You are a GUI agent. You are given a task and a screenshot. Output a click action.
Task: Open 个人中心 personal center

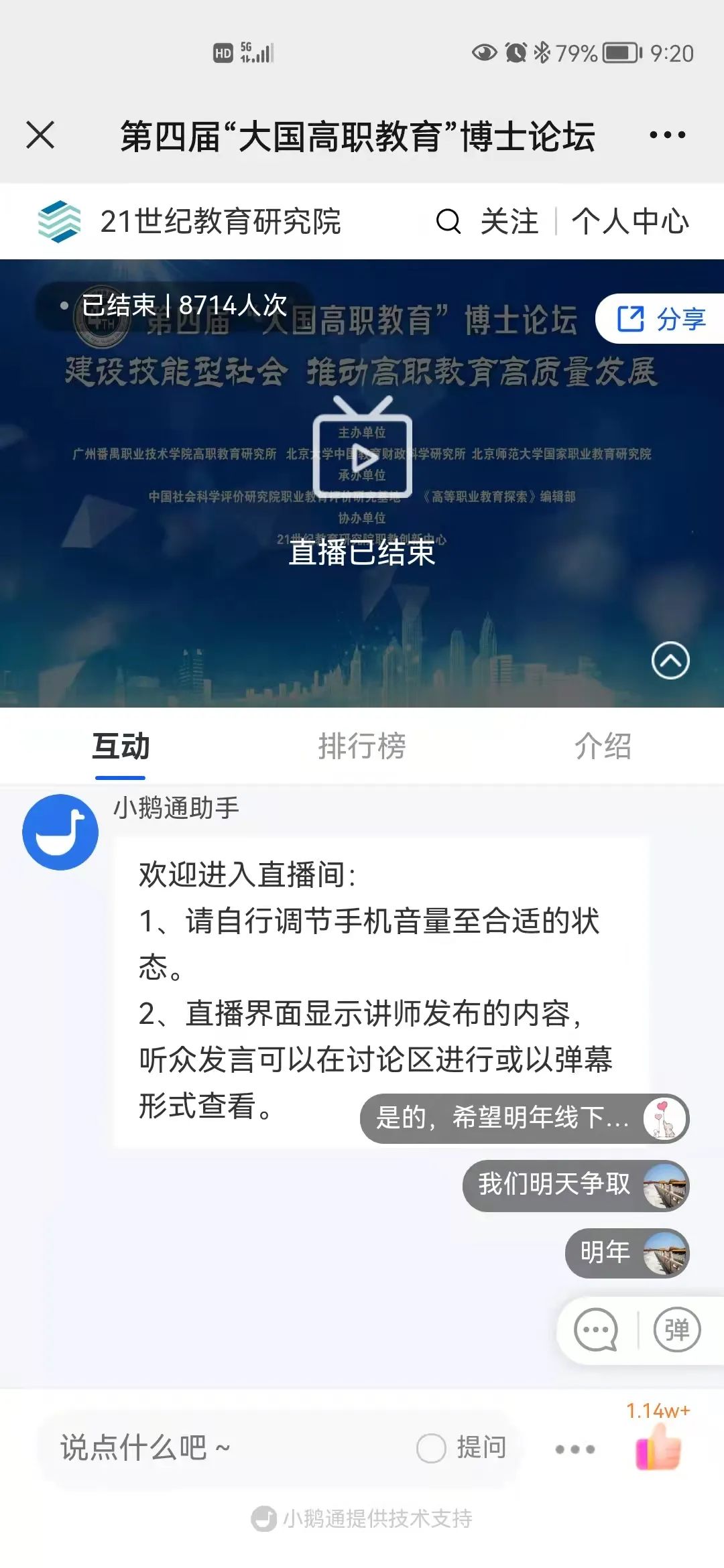pyautogui.click(x=630, y=221)
